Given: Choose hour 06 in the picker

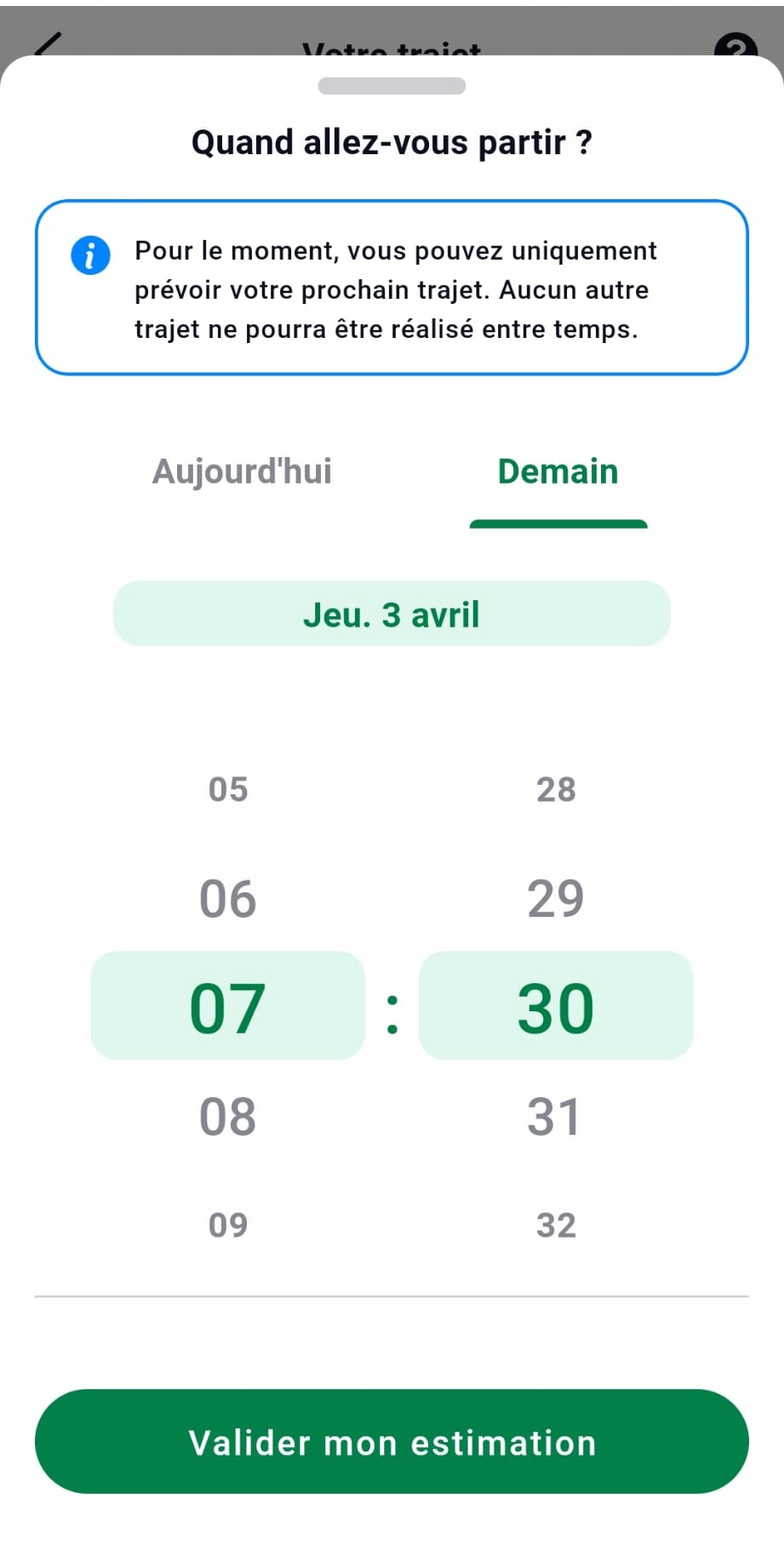Looking at the screenshot, I should pyautogui.click(x=227, y=899).
